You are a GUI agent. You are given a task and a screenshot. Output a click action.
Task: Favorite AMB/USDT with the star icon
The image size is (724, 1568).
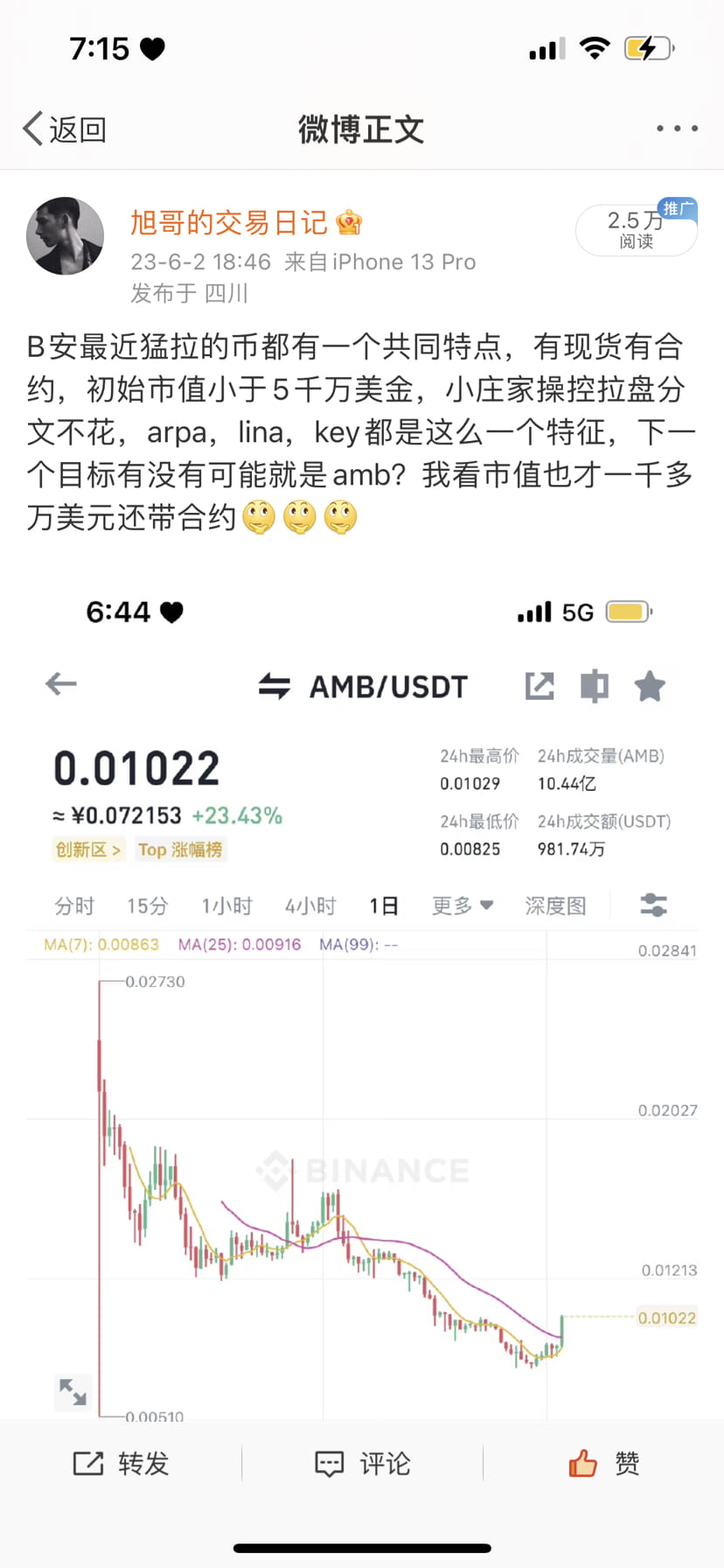pyautogui.click(x=650, y=686)
